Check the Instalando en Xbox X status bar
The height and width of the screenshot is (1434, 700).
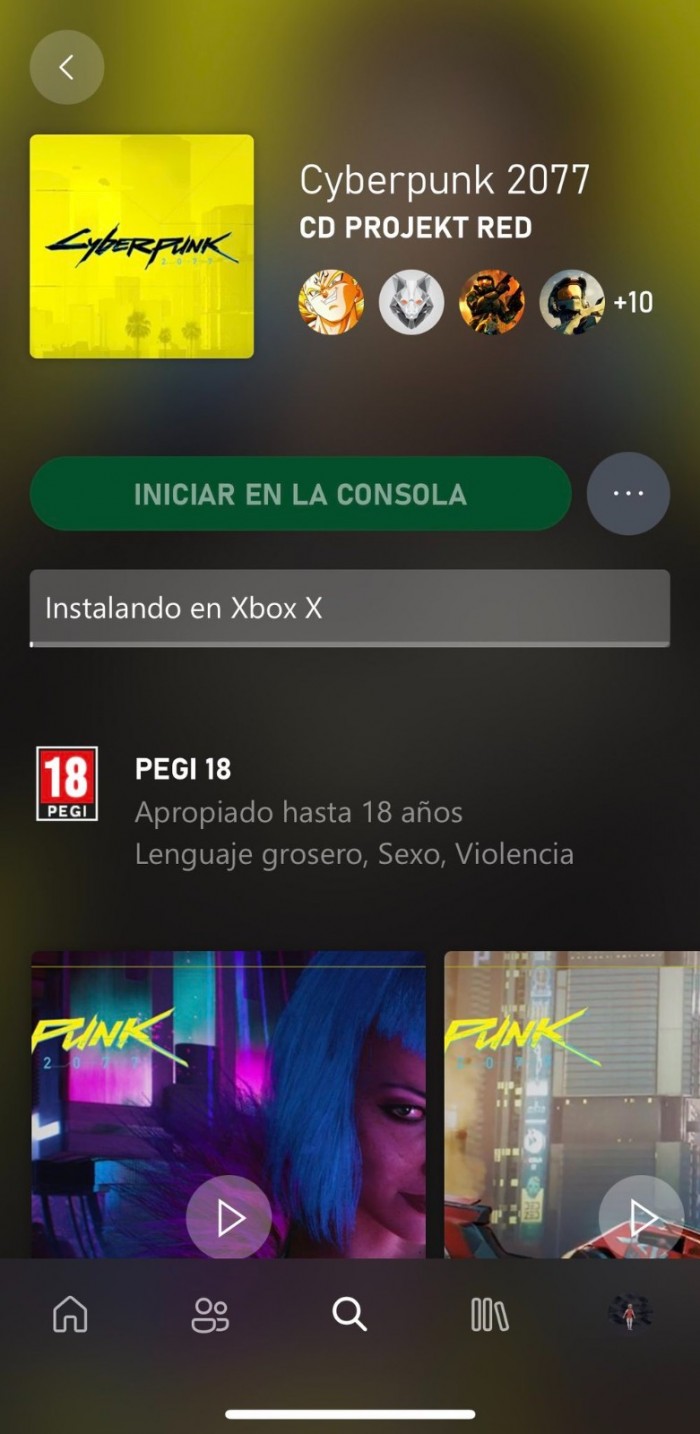tap(349, 609)
